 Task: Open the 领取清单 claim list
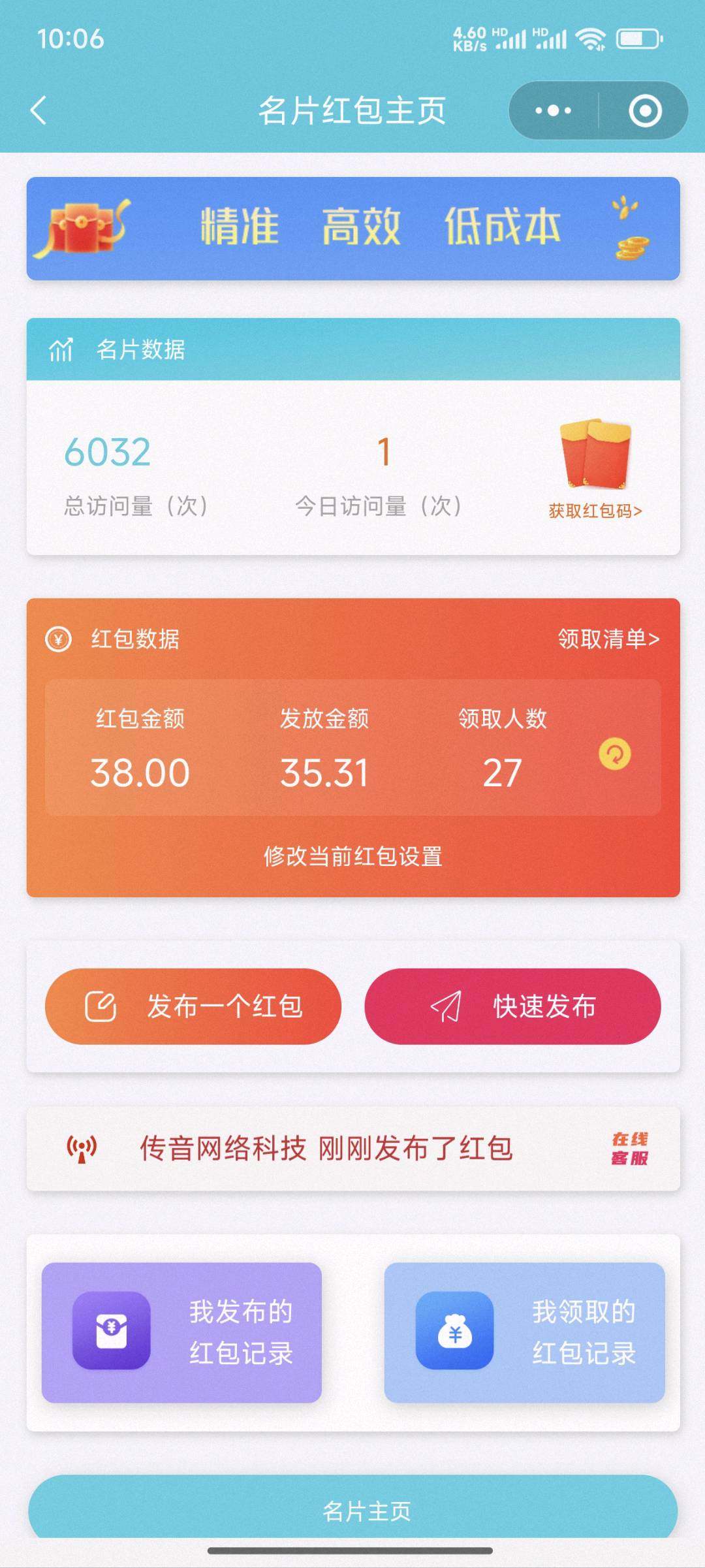pos(608,639)
